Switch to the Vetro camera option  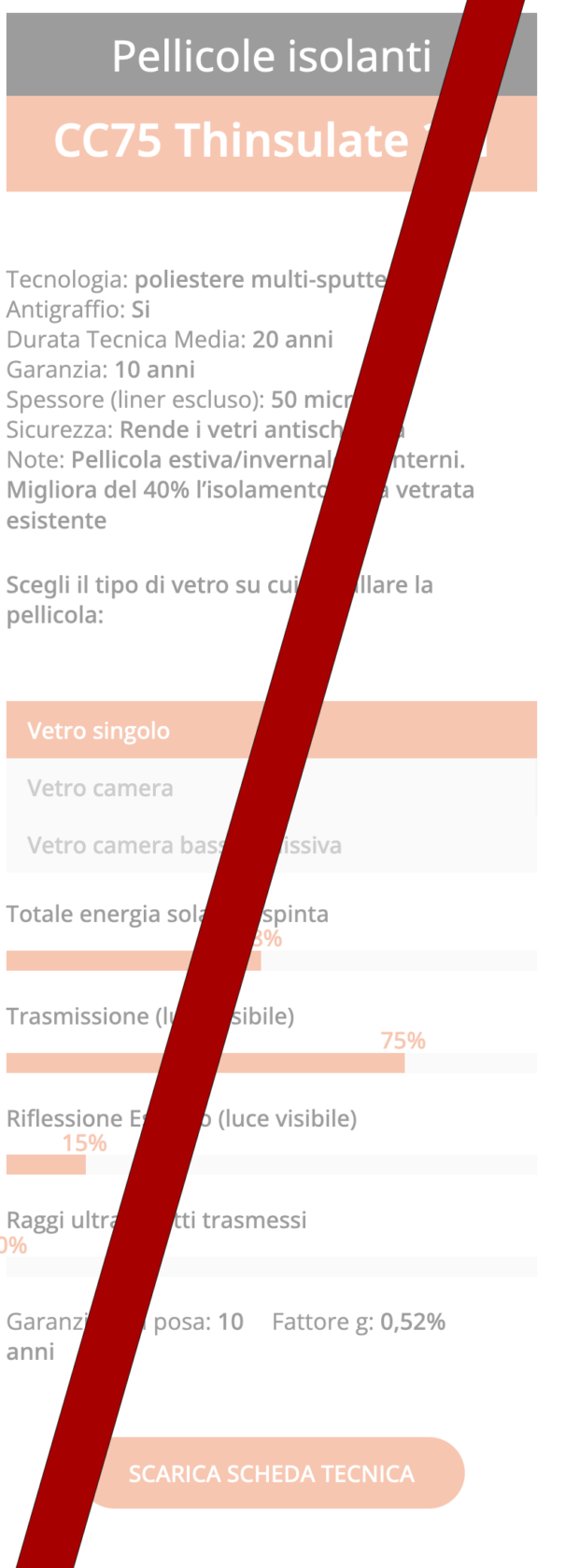coord(100,788)
